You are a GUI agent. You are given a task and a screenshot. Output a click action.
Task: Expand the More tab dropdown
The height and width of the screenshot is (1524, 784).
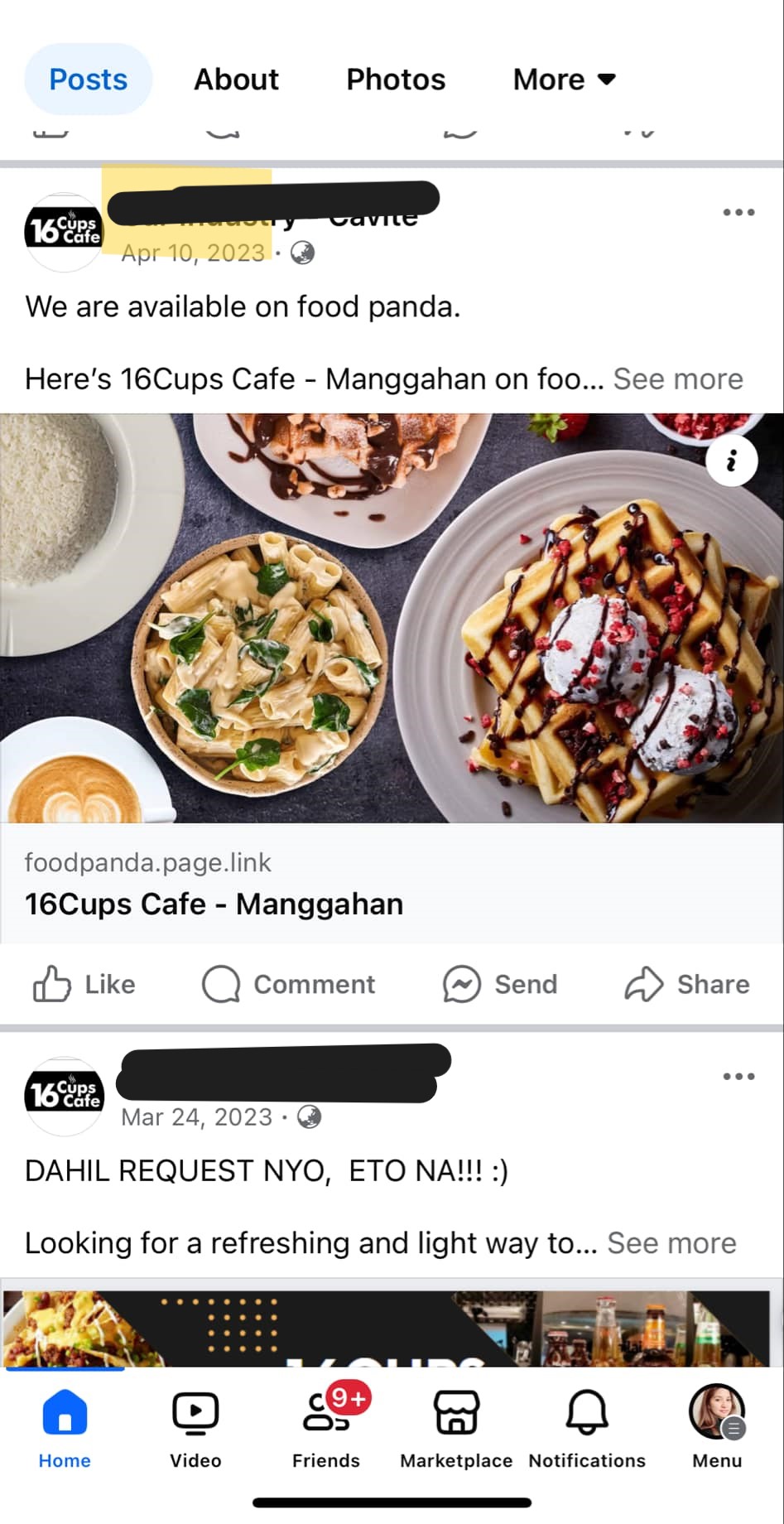tap(563, 79)
